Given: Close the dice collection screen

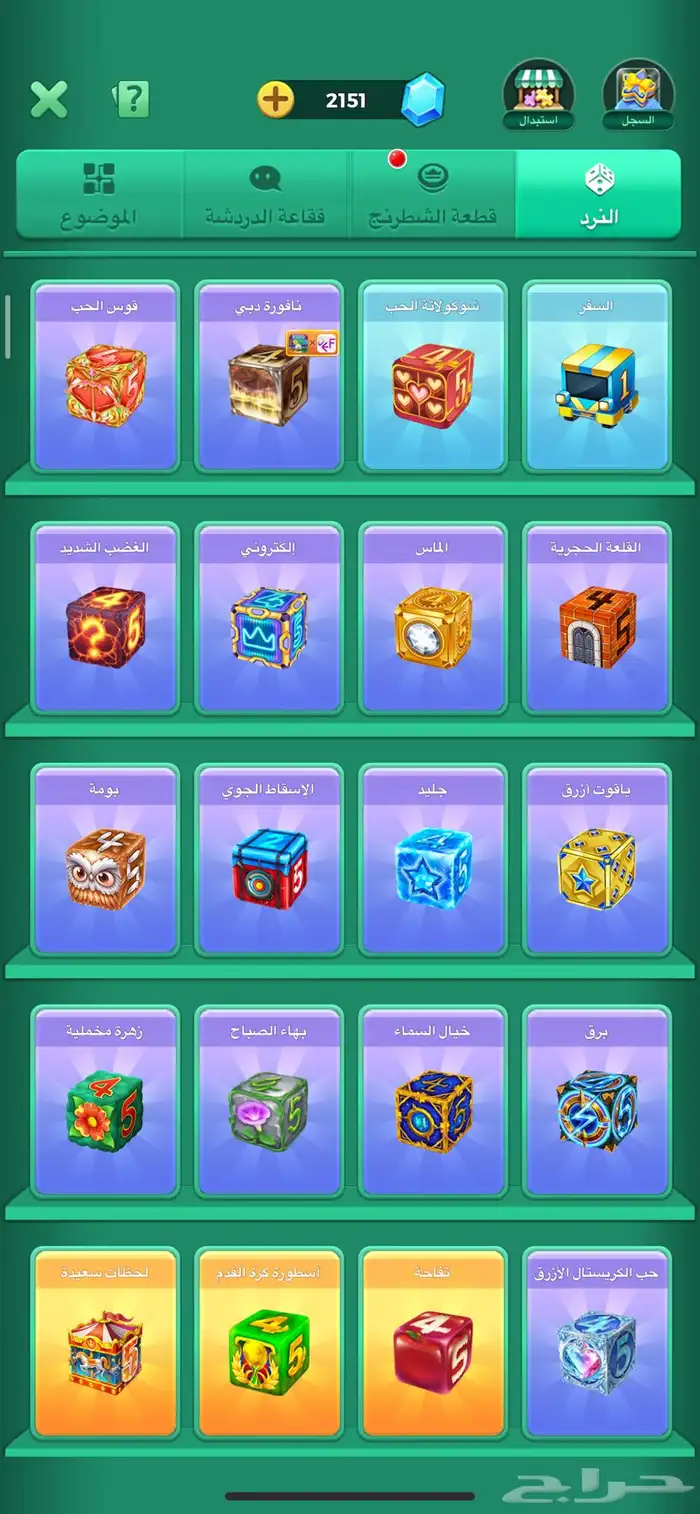Looking at the screenshot, I should point(48,99).
